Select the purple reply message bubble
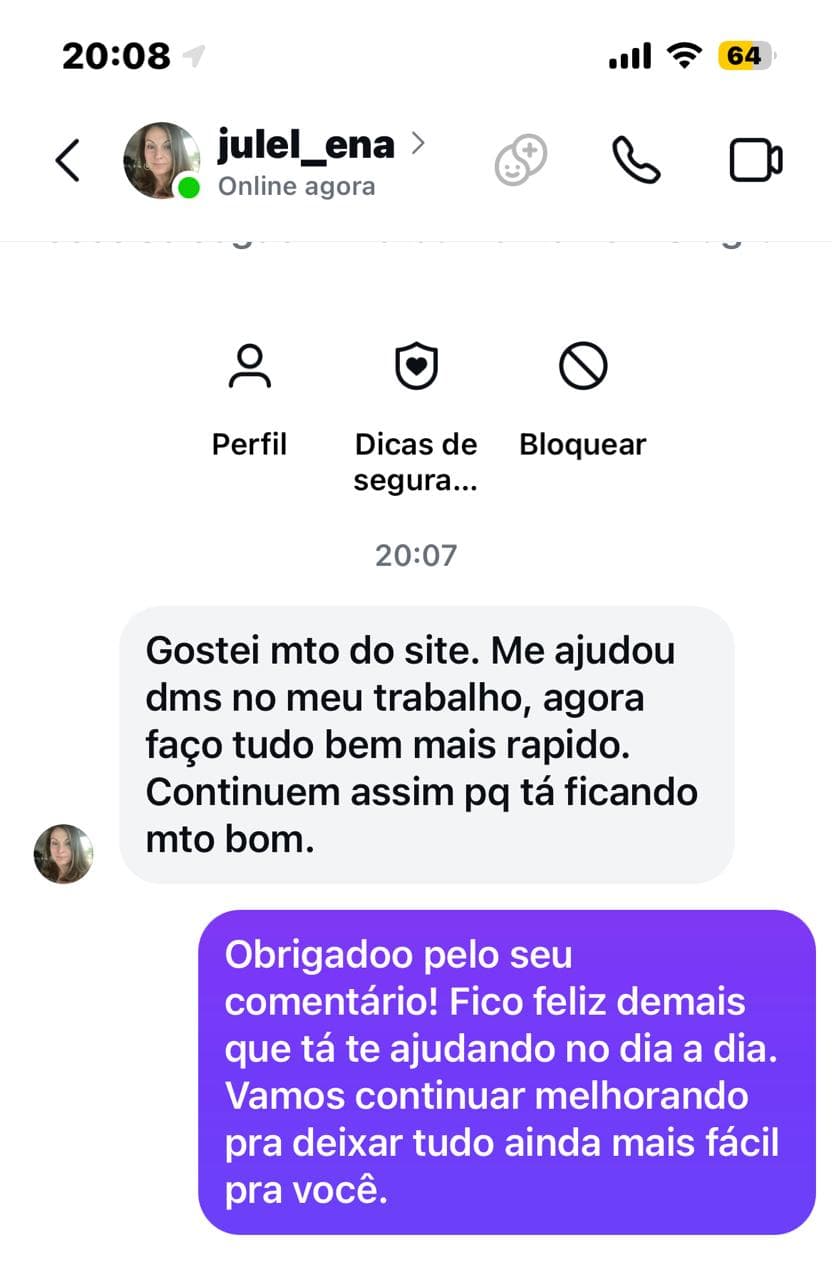The width and height of the screenshot is (834, 1280). coord(510,1072)
